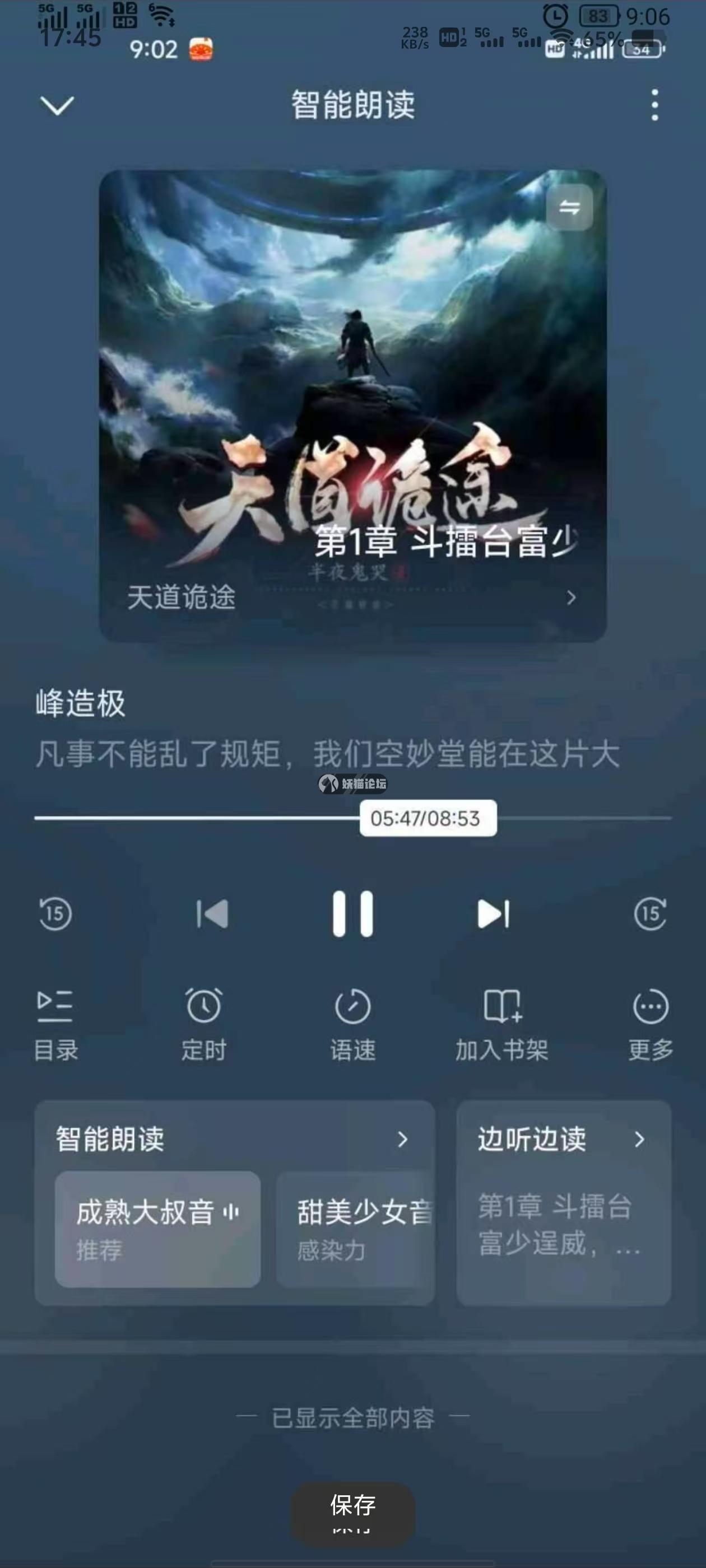
Task: Go to the previous chapter
Action: [x=212, y=914]
